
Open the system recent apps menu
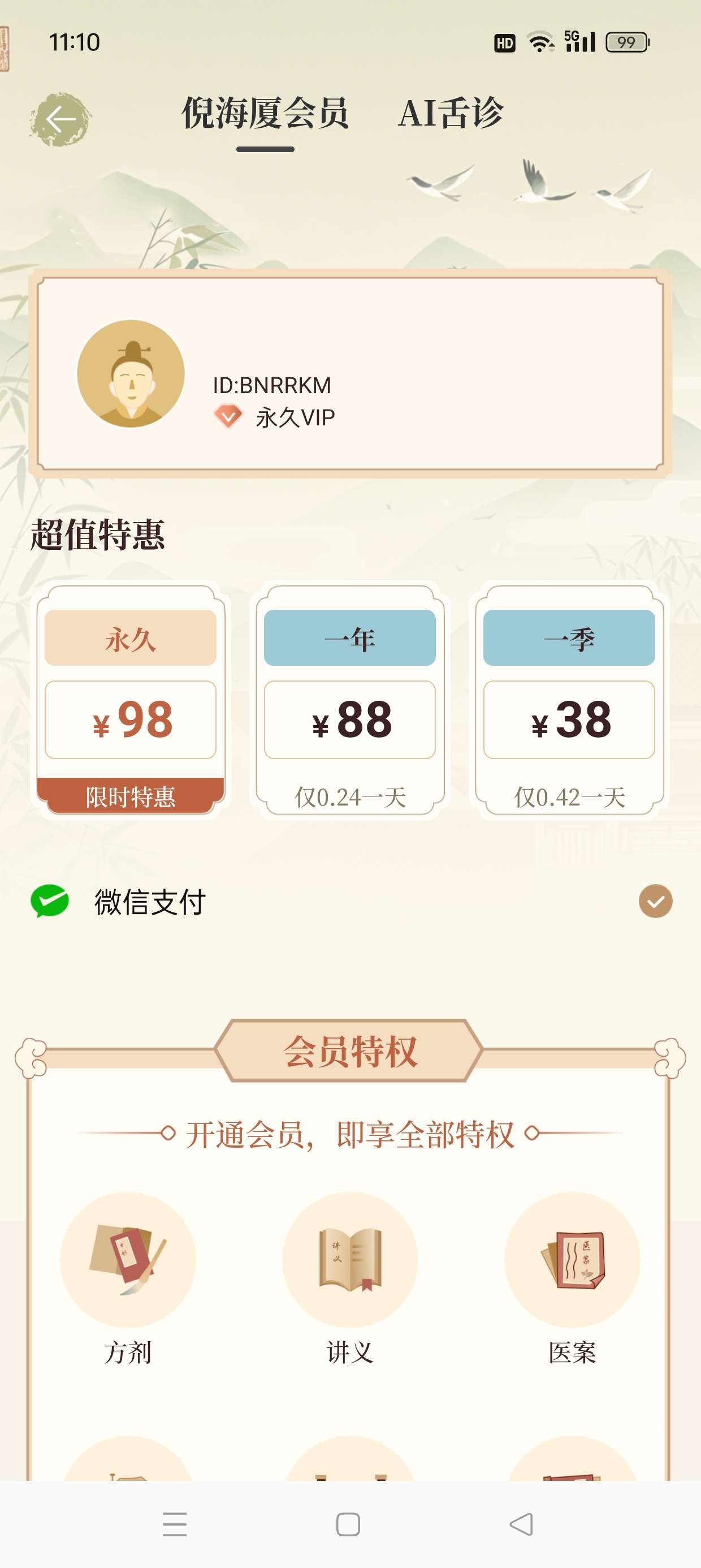coord(175,1524)
